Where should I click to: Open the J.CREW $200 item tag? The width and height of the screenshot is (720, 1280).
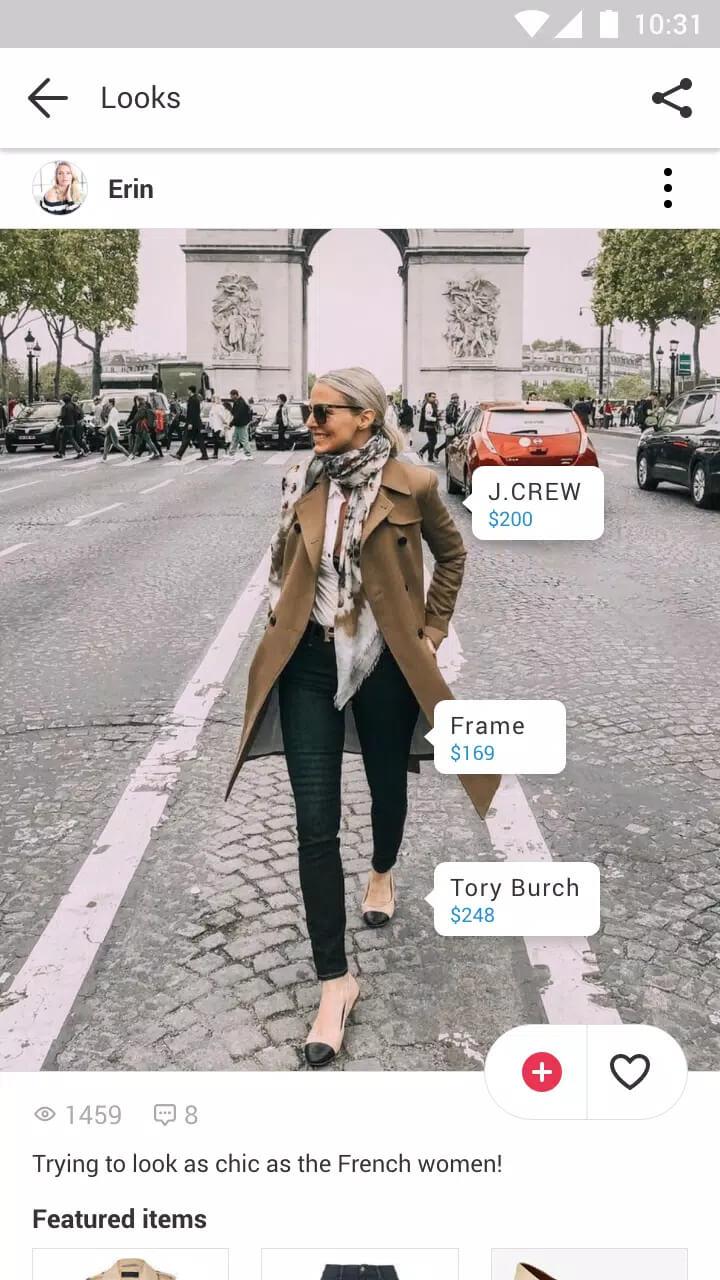(537, 504)
